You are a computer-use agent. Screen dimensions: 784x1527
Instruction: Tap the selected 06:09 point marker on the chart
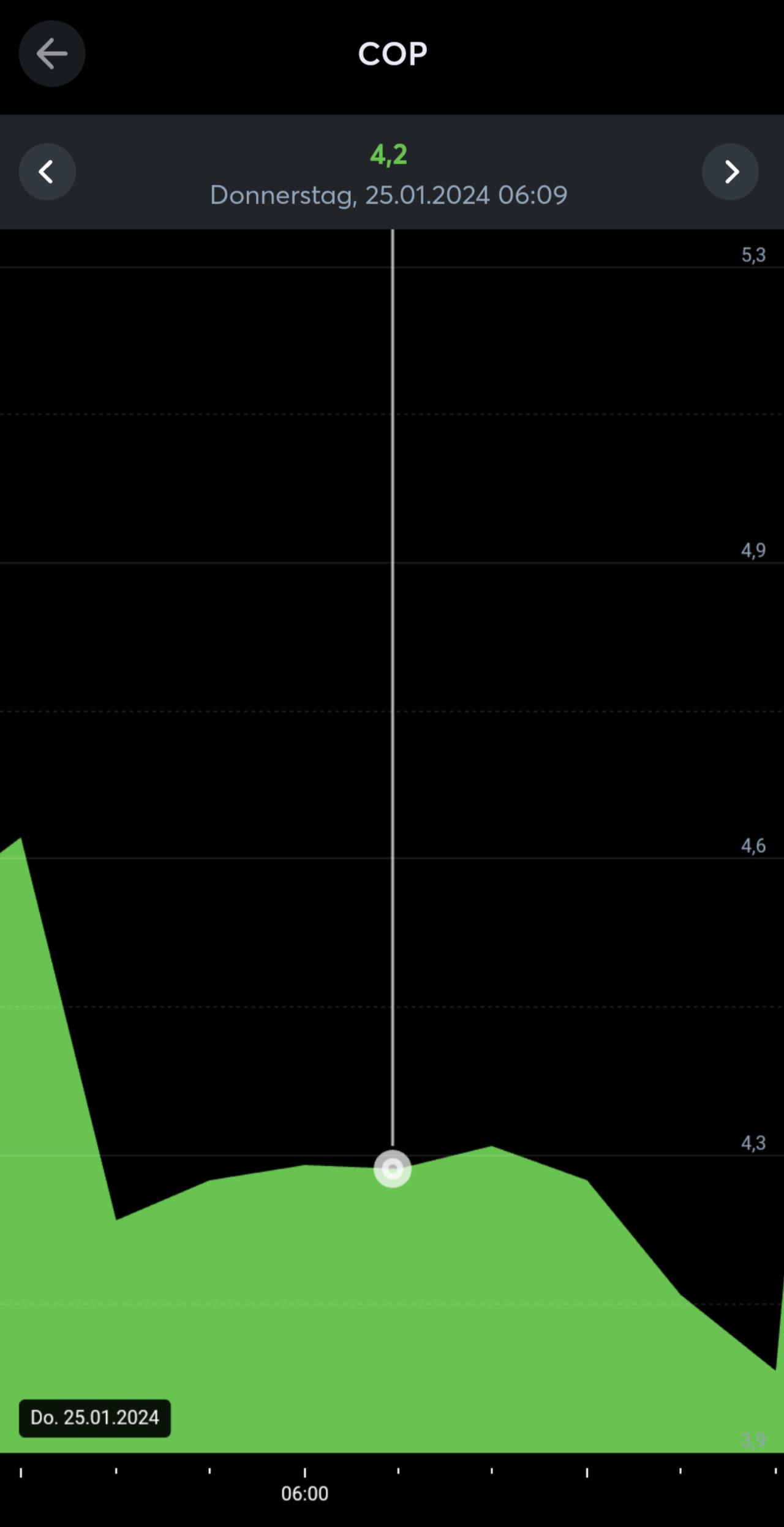393,1169
